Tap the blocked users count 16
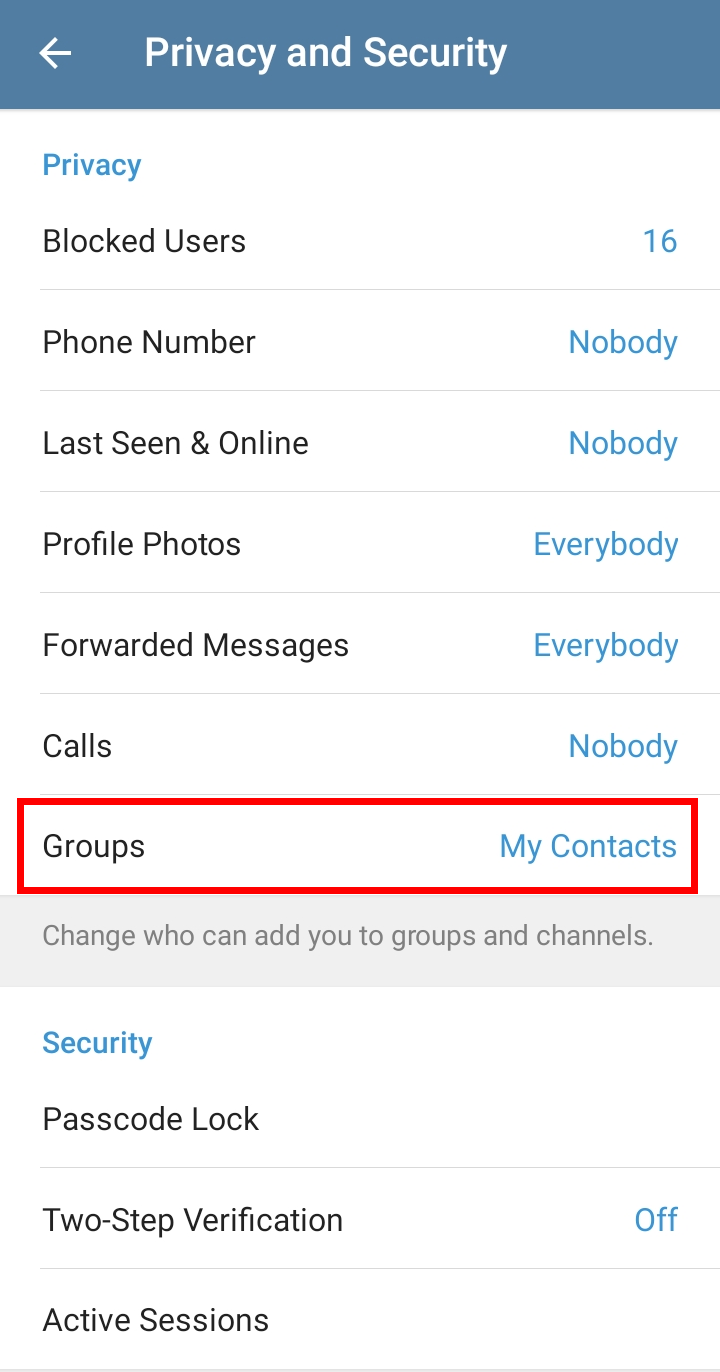The height and width of the screenshot is (1372, 720). pos(661,241)
